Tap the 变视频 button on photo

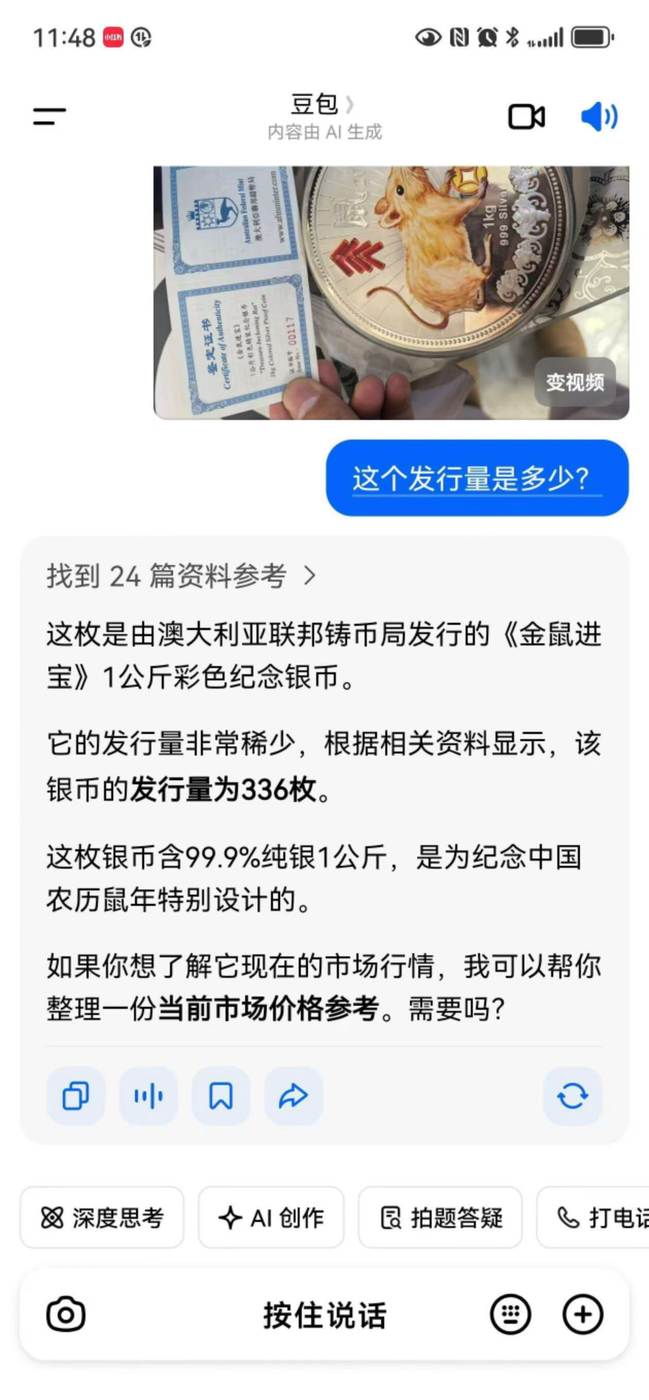(574, 382)
